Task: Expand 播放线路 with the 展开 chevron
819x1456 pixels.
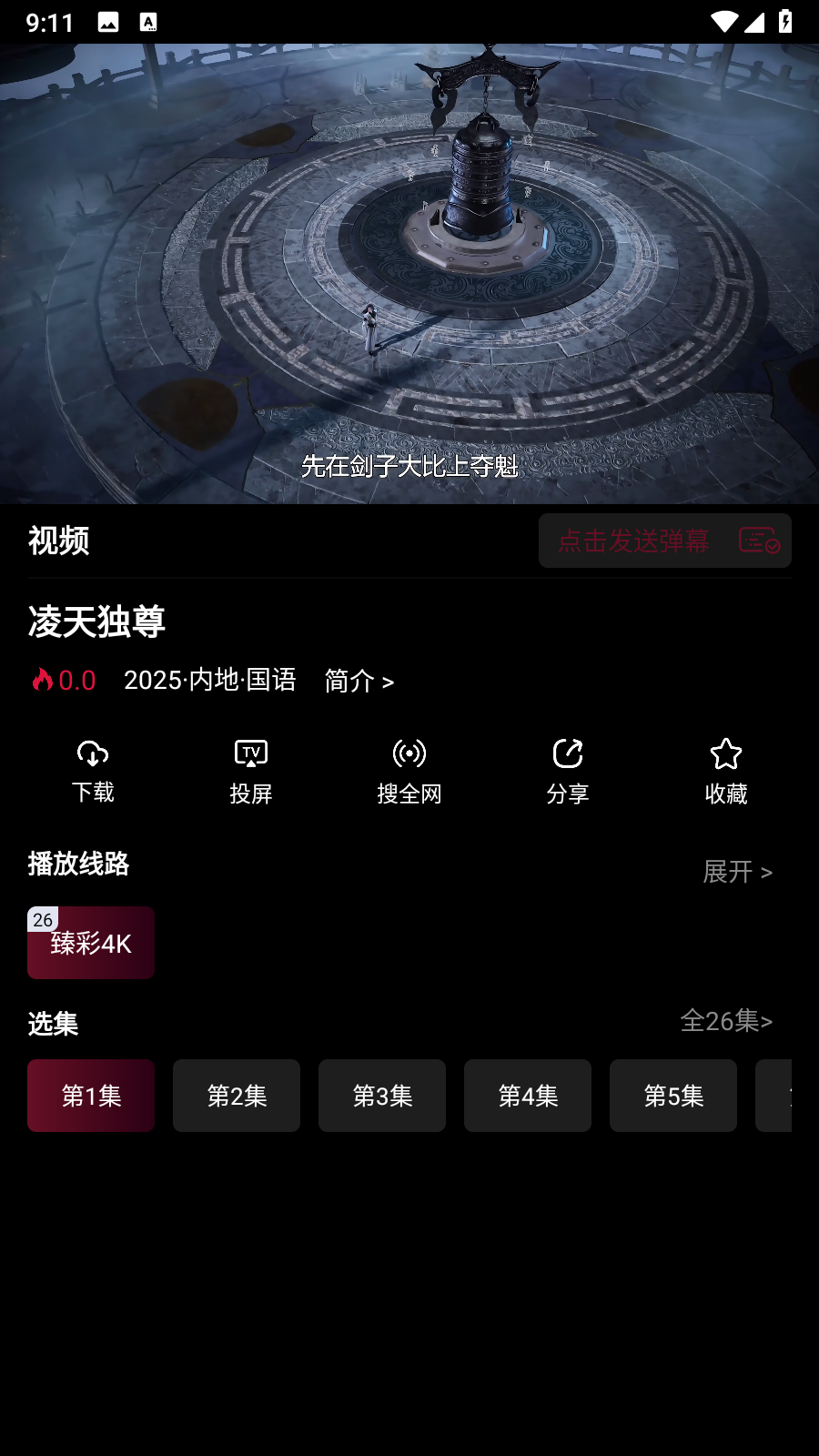Action: [737, 872]
